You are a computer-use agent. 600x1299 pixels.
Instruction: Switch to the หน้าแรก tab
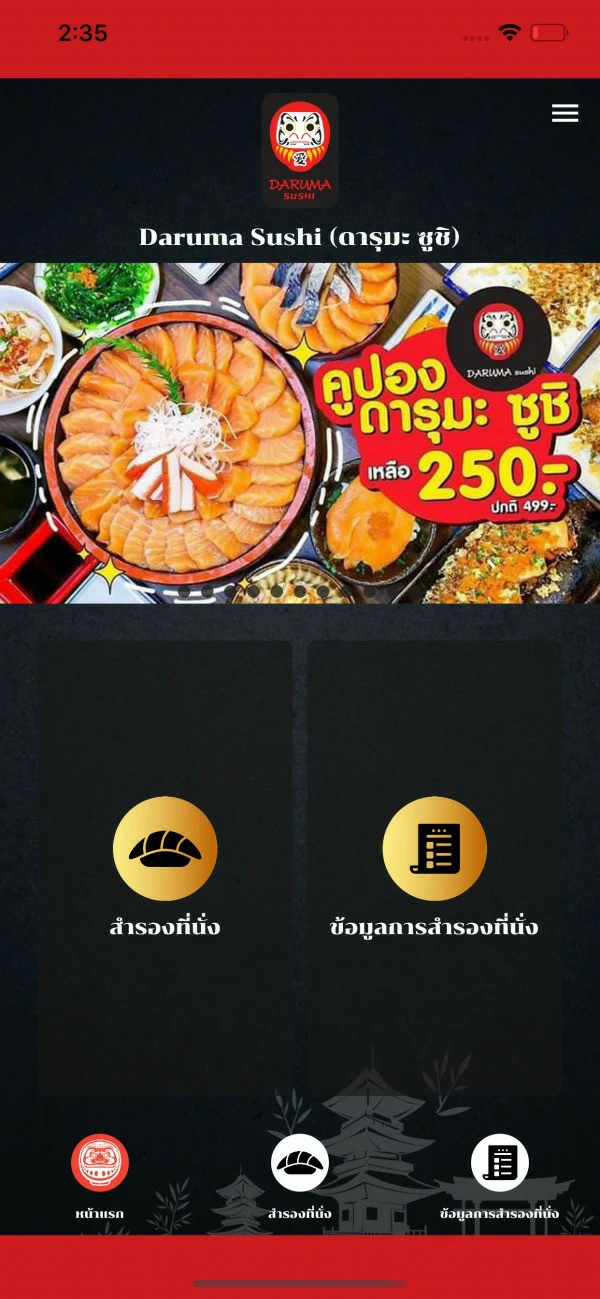(100, 1177)
